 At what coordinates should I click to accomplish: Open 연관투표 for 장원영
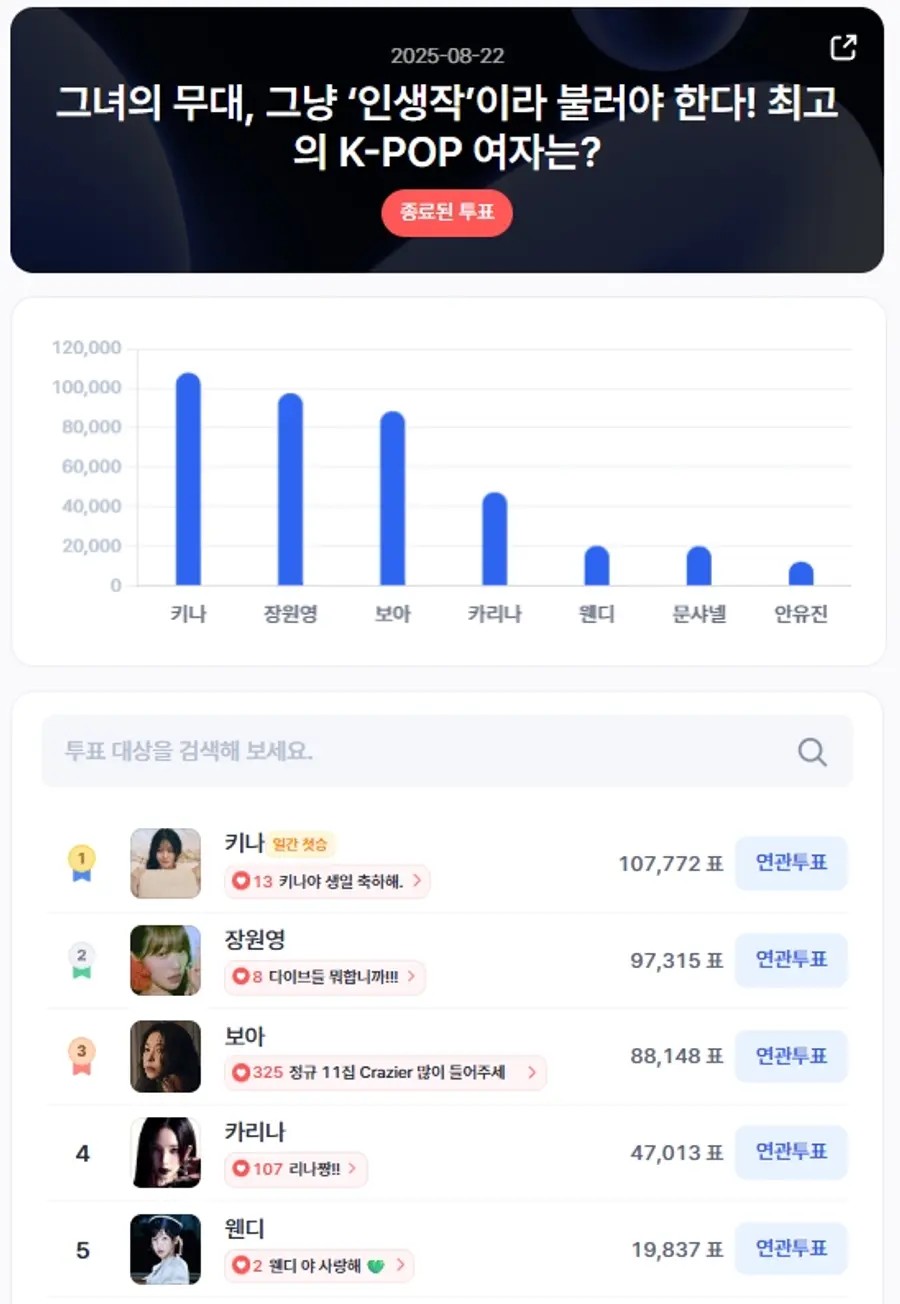click(791, 959)
